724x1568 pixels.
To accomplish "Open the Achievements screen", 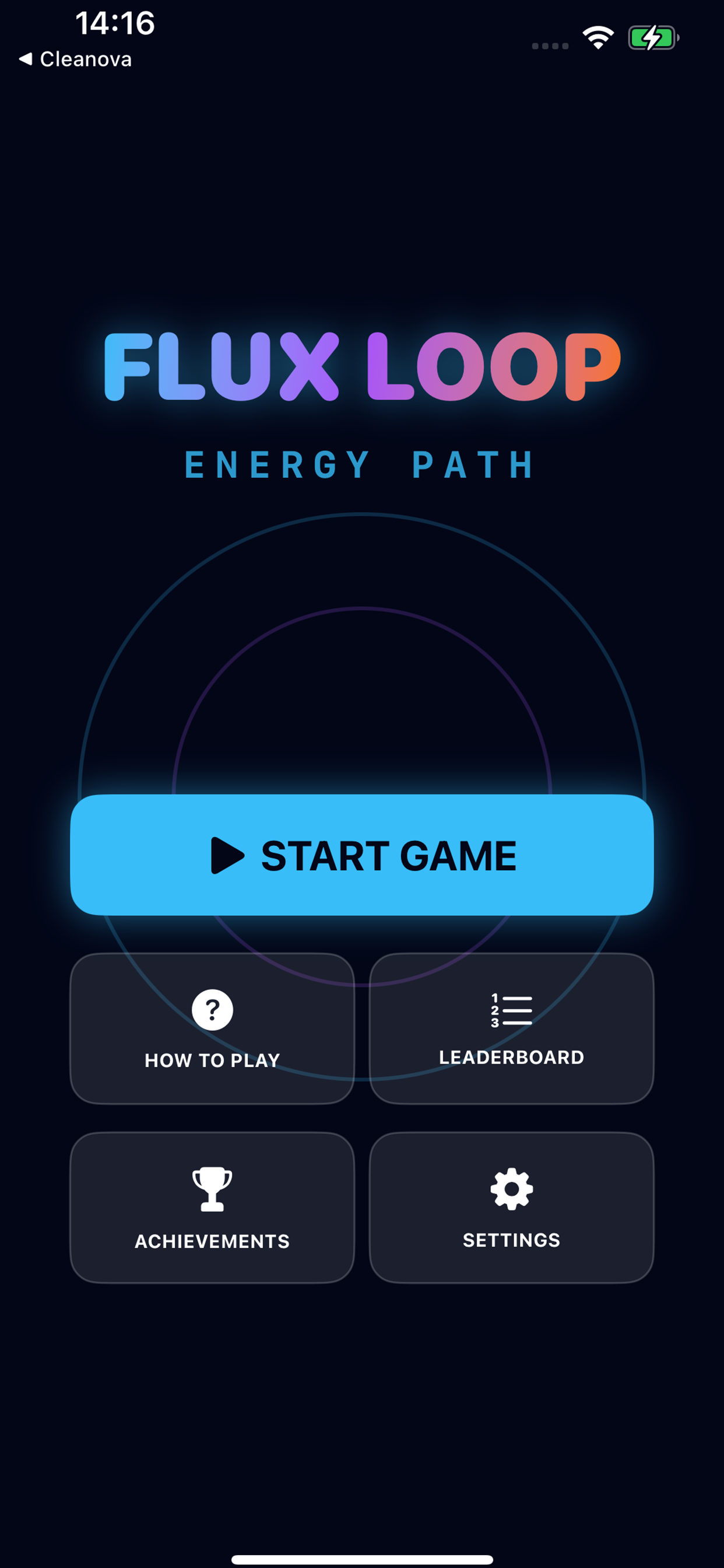I will point(212,1207).
